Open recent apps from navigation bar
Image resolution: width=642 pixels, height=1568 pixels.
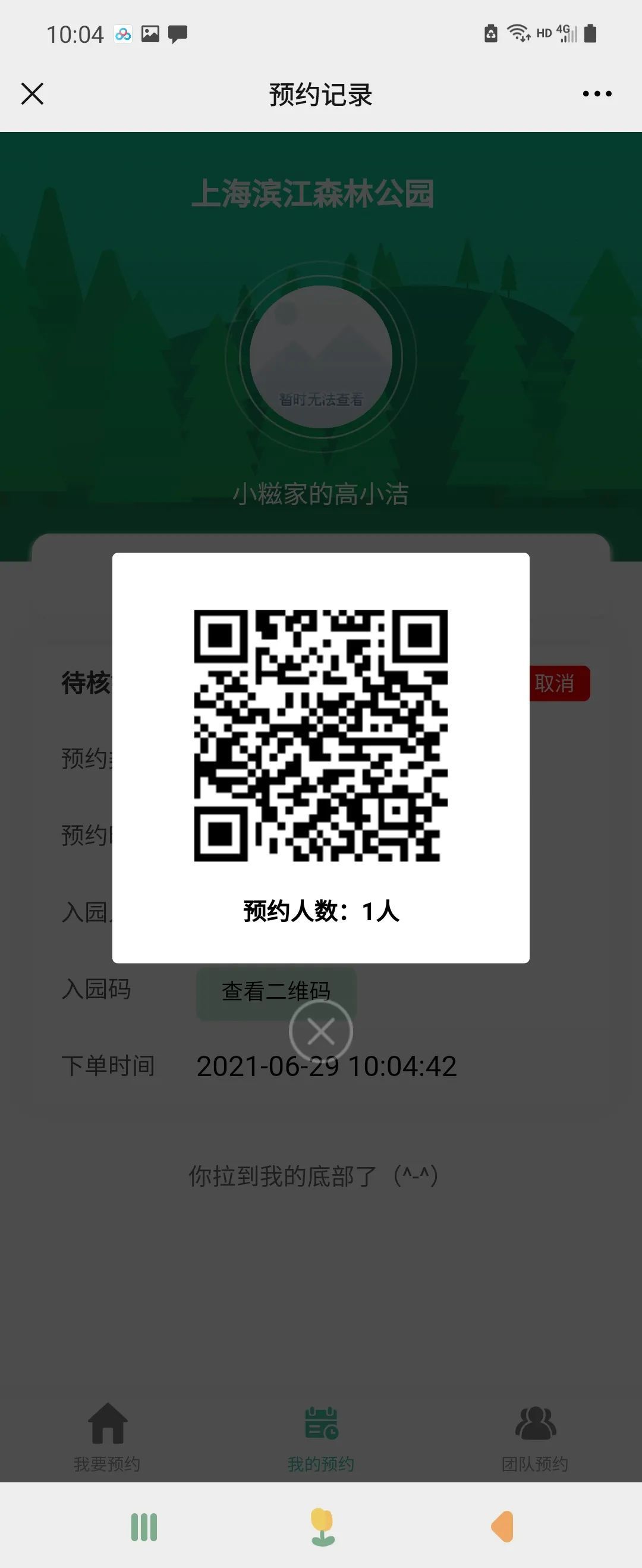[144, 1526]
